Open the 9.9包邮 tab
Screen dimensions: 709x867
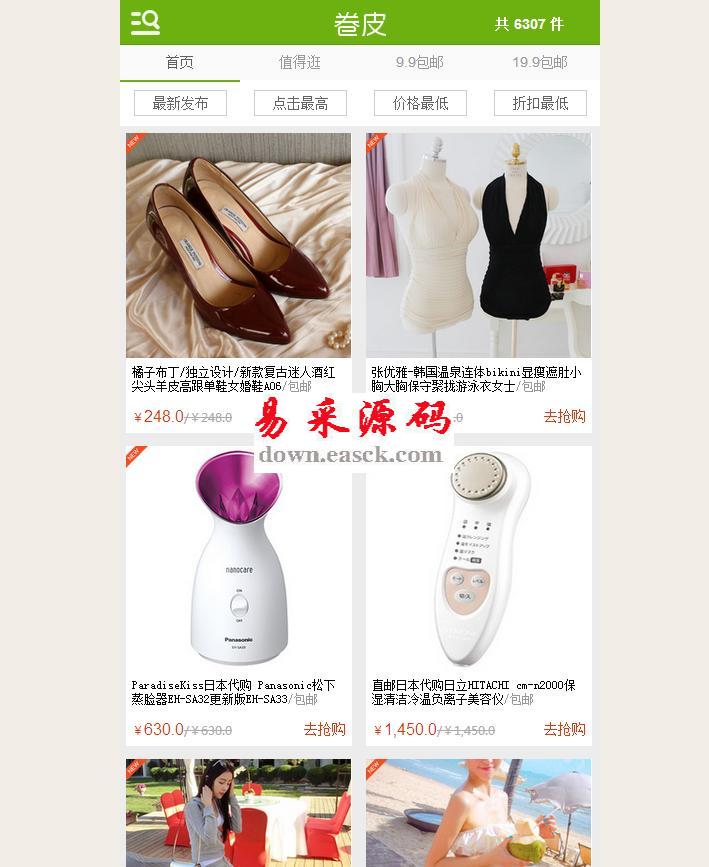coord(420,62)
